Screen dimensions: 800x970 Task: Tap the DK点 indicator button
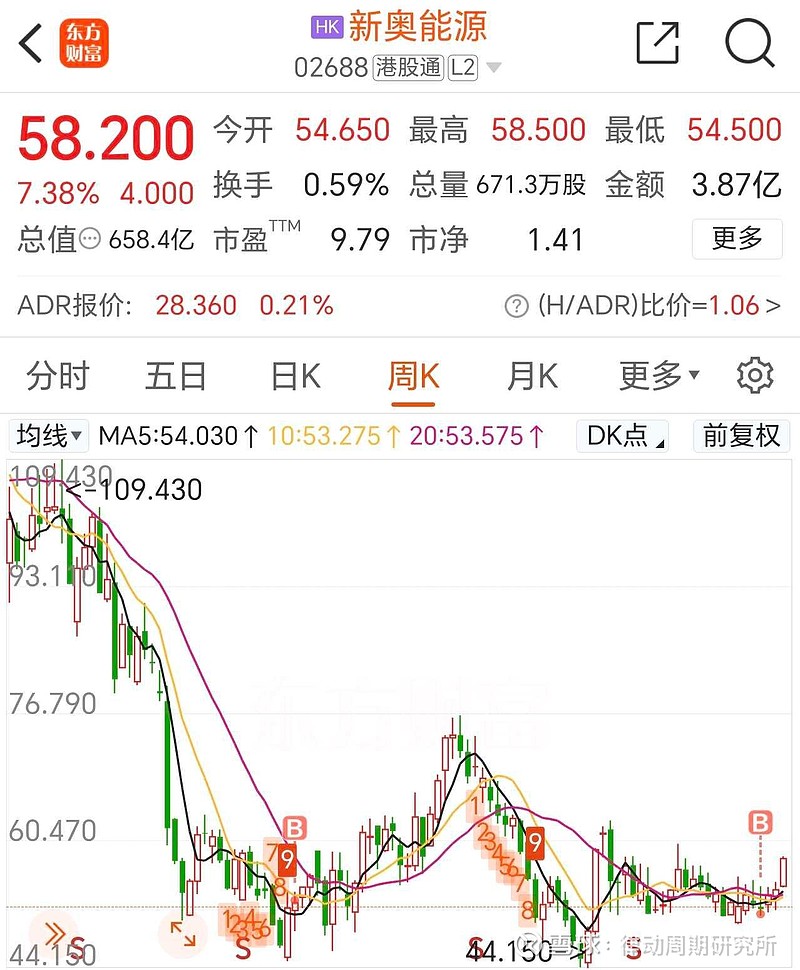(626, 436)
